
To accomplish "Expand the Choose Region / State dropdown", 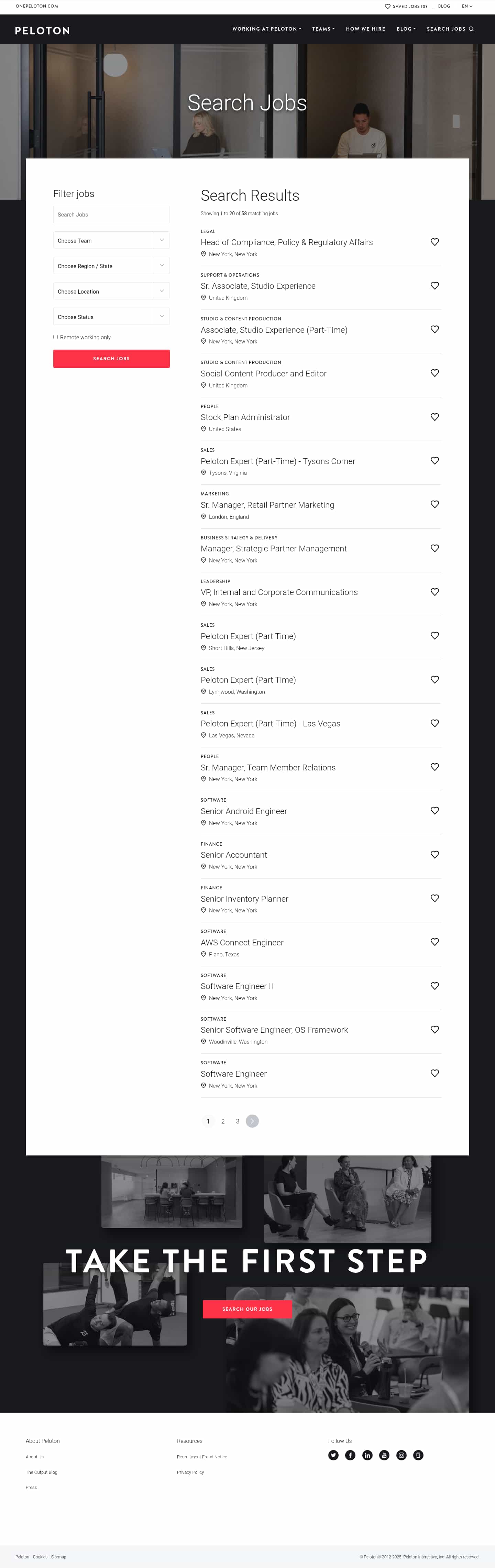I will tap(111, 266).
